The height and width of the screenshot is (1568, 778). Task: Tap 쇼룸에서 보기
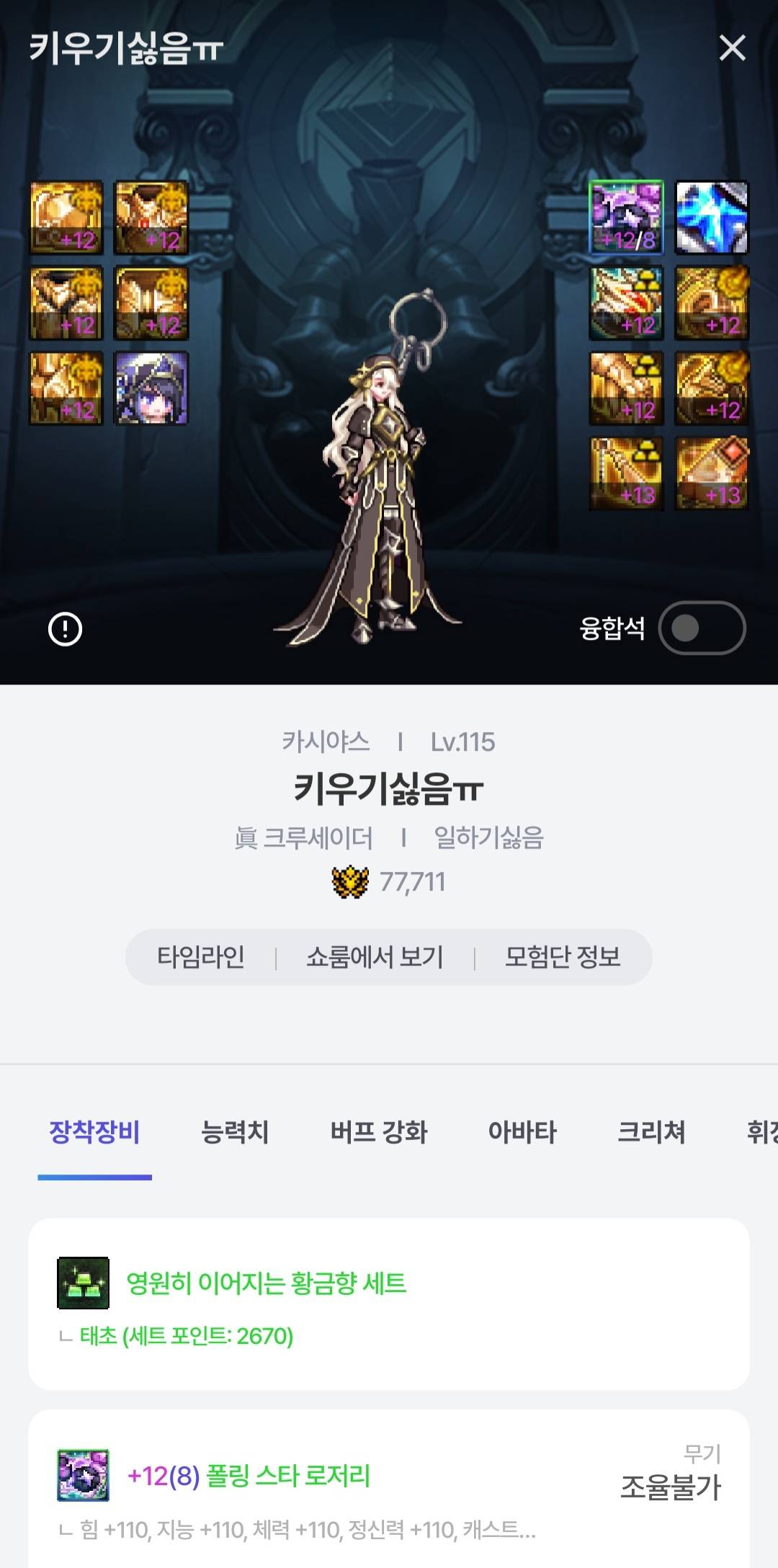pyautogui.click(x=375, y=957)
